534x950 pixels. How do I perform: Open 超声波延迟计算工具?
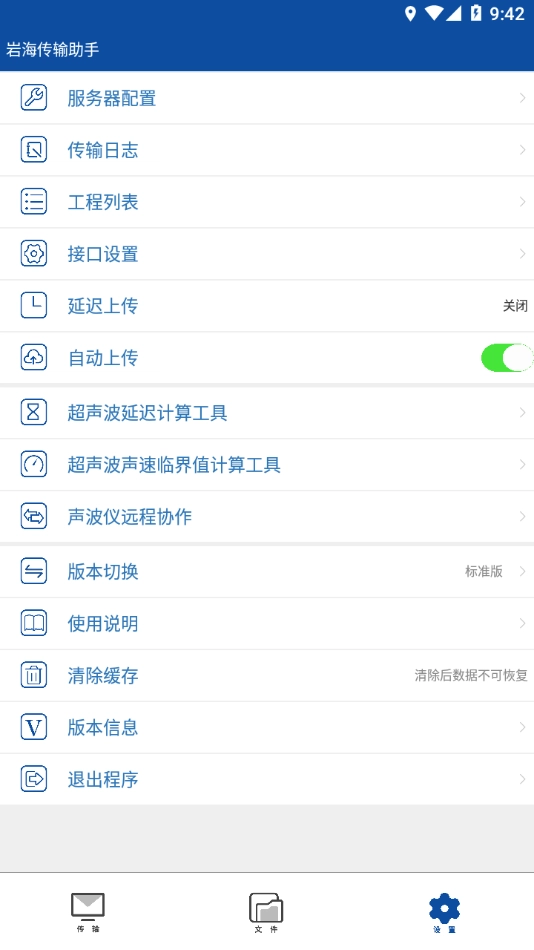click(267, 413)
